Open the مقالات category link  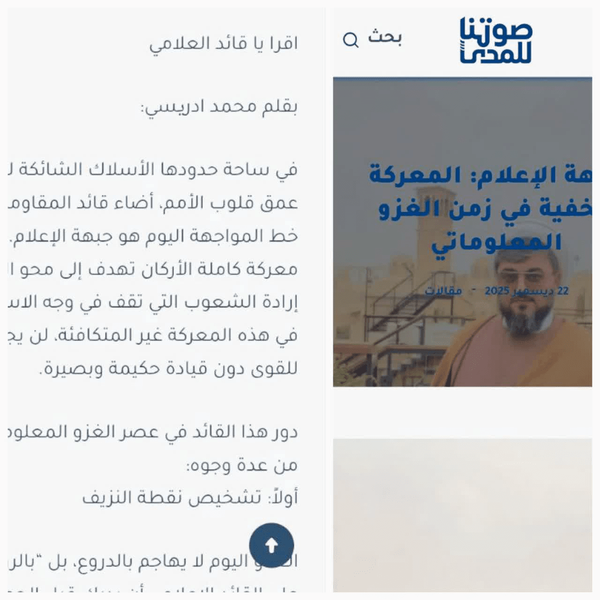pos(443,291)
